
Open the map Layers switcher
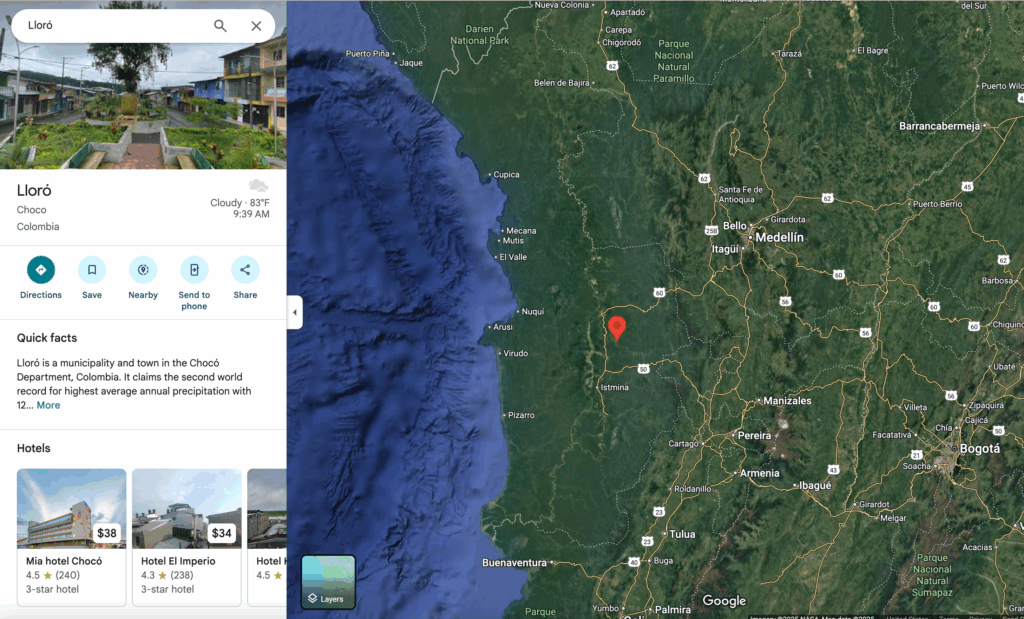[328, 582]
